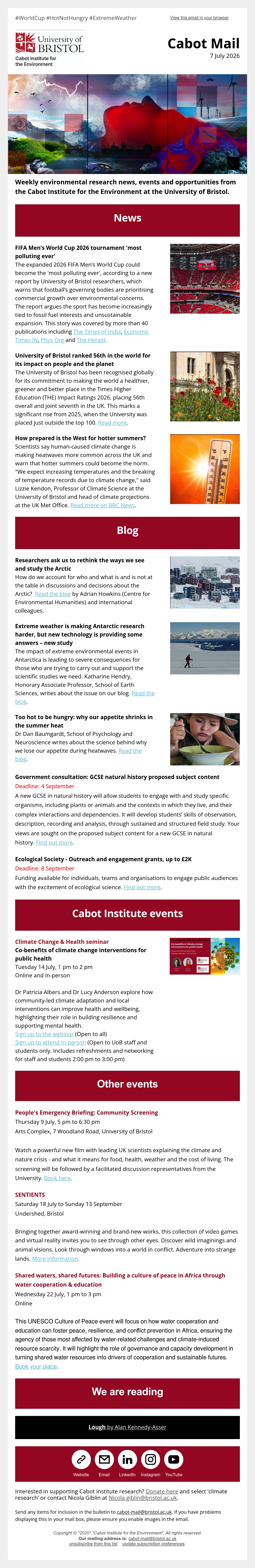Open 'Read more on BBC News' link
This screenshot has width=255, height=1568.
point(103,505)
